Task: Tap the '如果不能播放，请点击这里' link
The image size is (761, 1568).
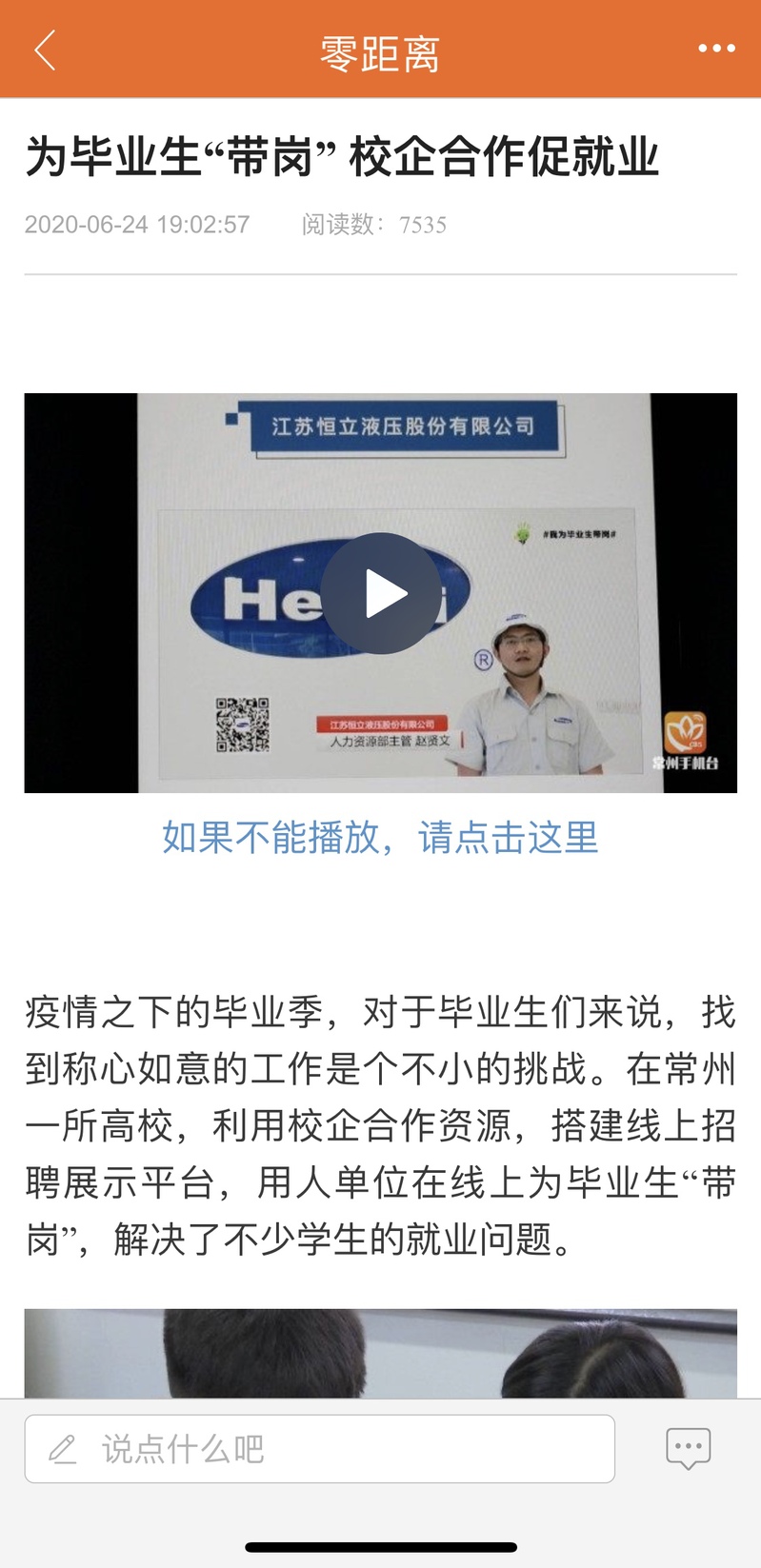Action: (x=380, y=837)
